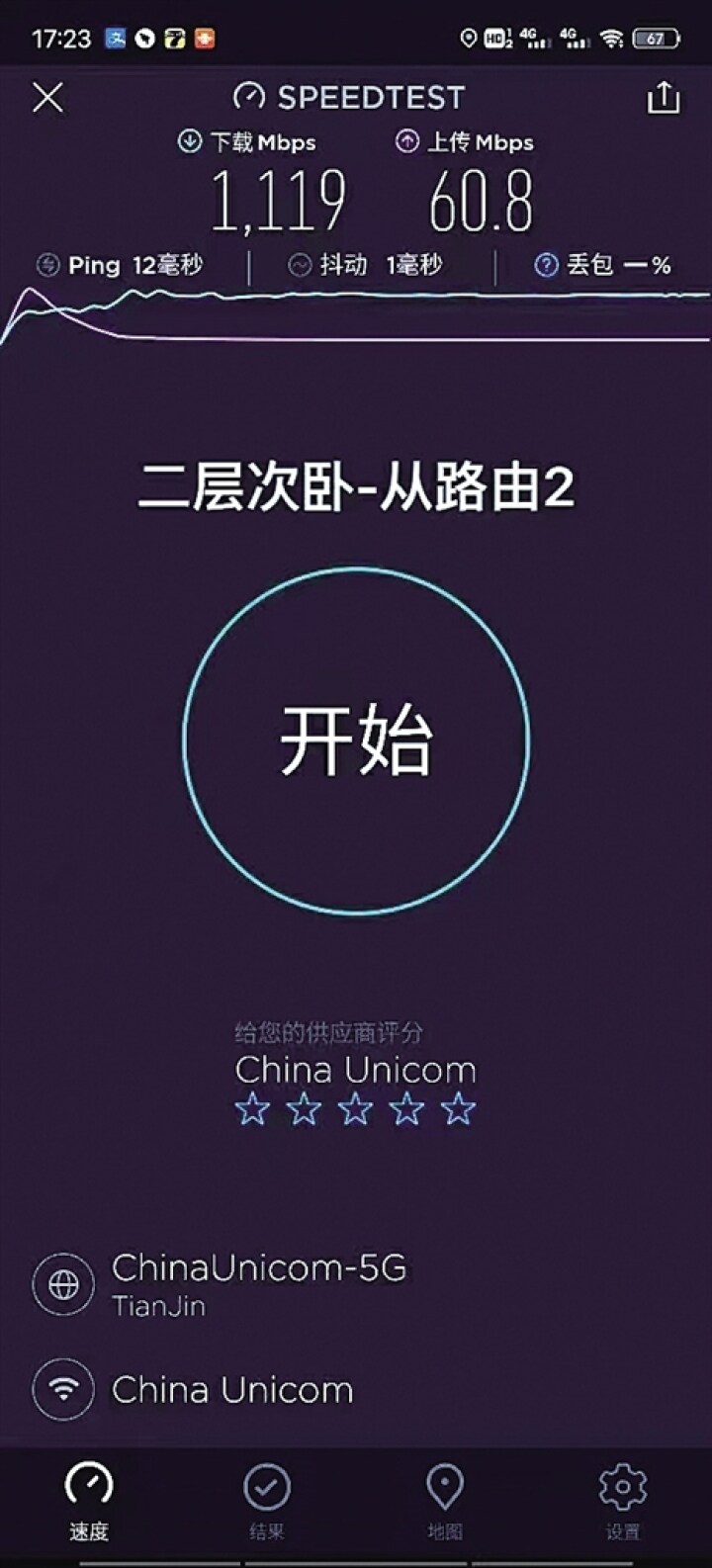Show packet loss 丢包 help info
The width and height of the screenshot is (712, 1568).
coord(546,265)
